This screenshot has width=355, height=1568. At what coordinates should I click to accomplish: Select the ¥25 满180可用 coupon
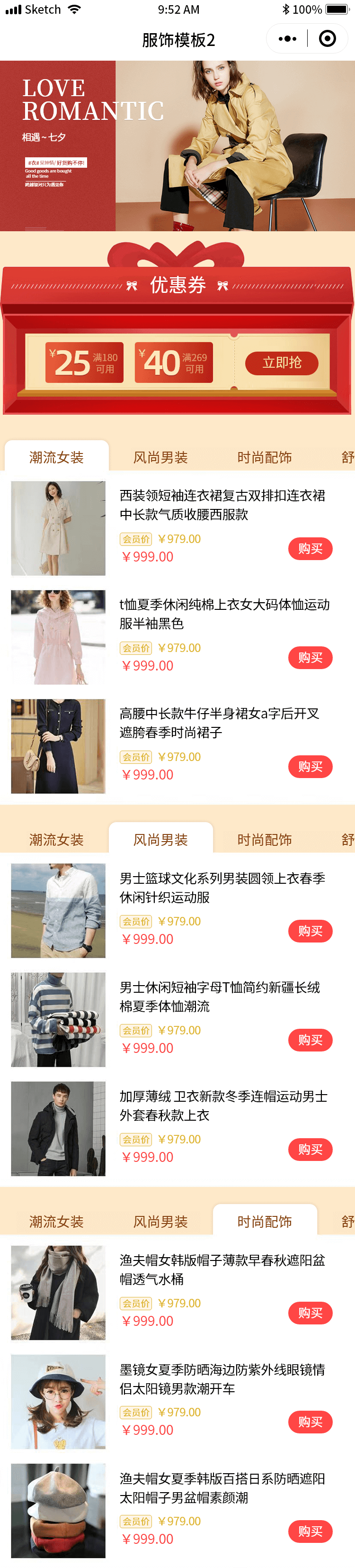[x=85, y=363]
